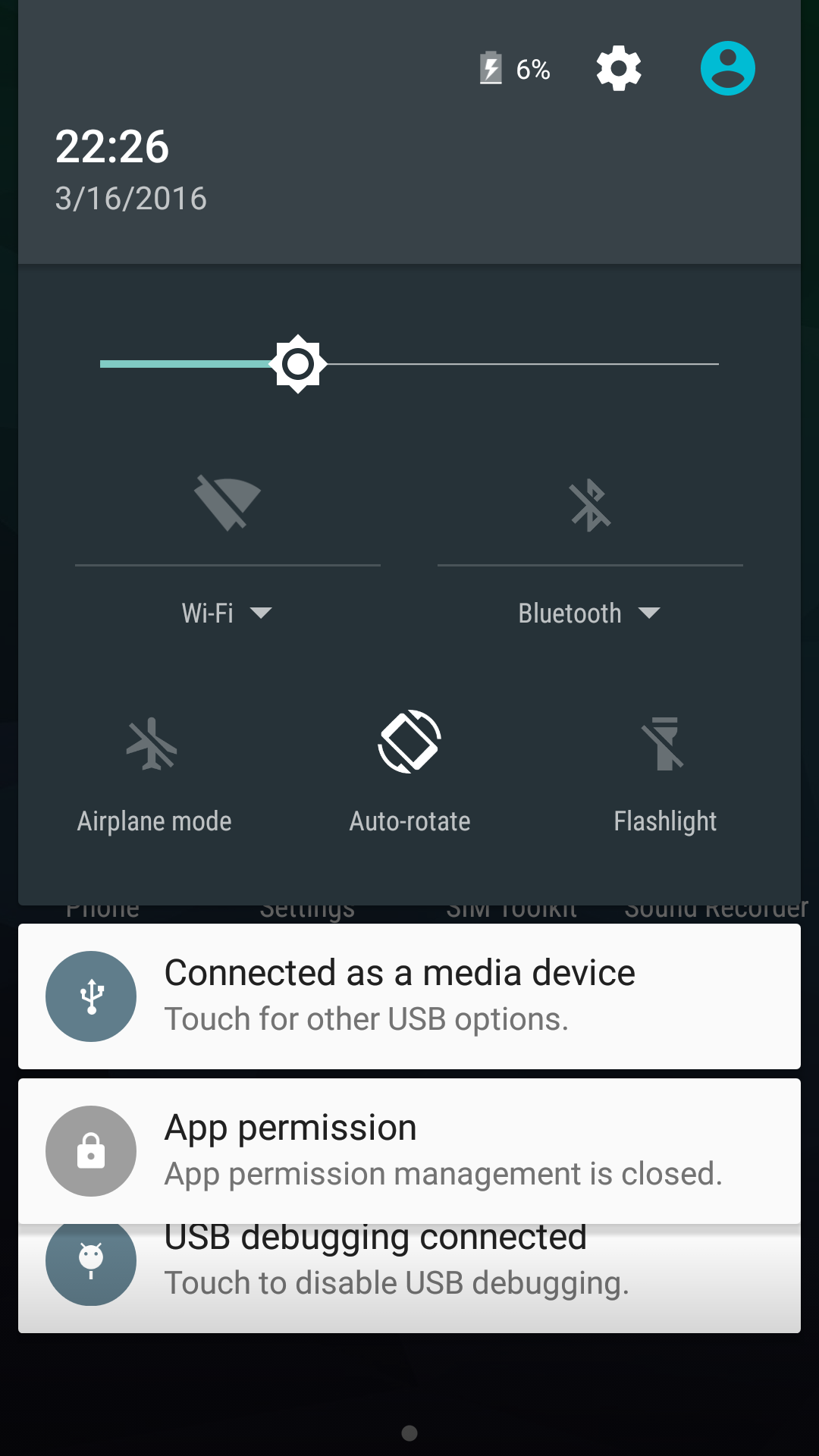Open the user profile avatar
The width and height of the screenshot is (819, 1456).
coord(727,68)
